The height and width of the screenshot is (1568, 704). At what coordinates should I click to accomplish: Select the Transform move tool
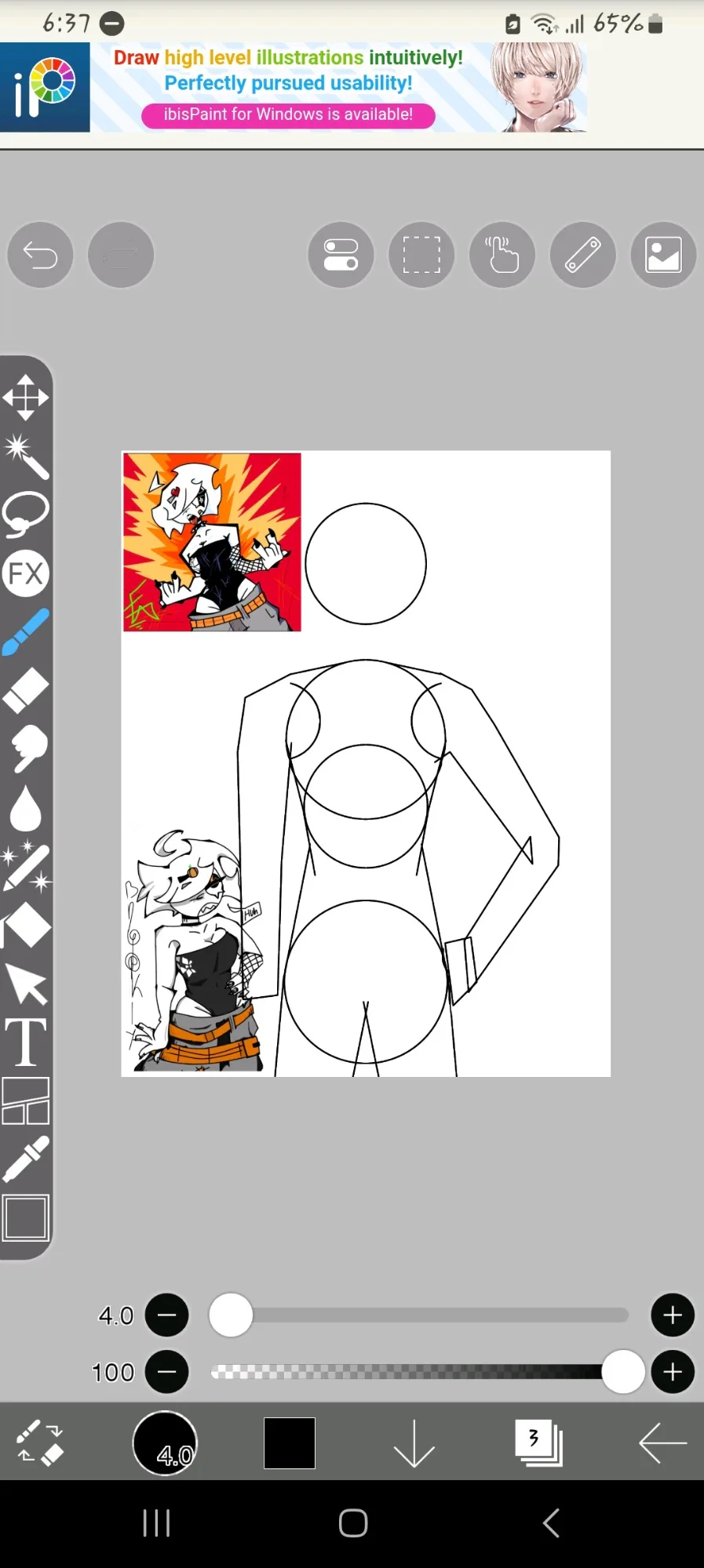(x=26, y=397)
